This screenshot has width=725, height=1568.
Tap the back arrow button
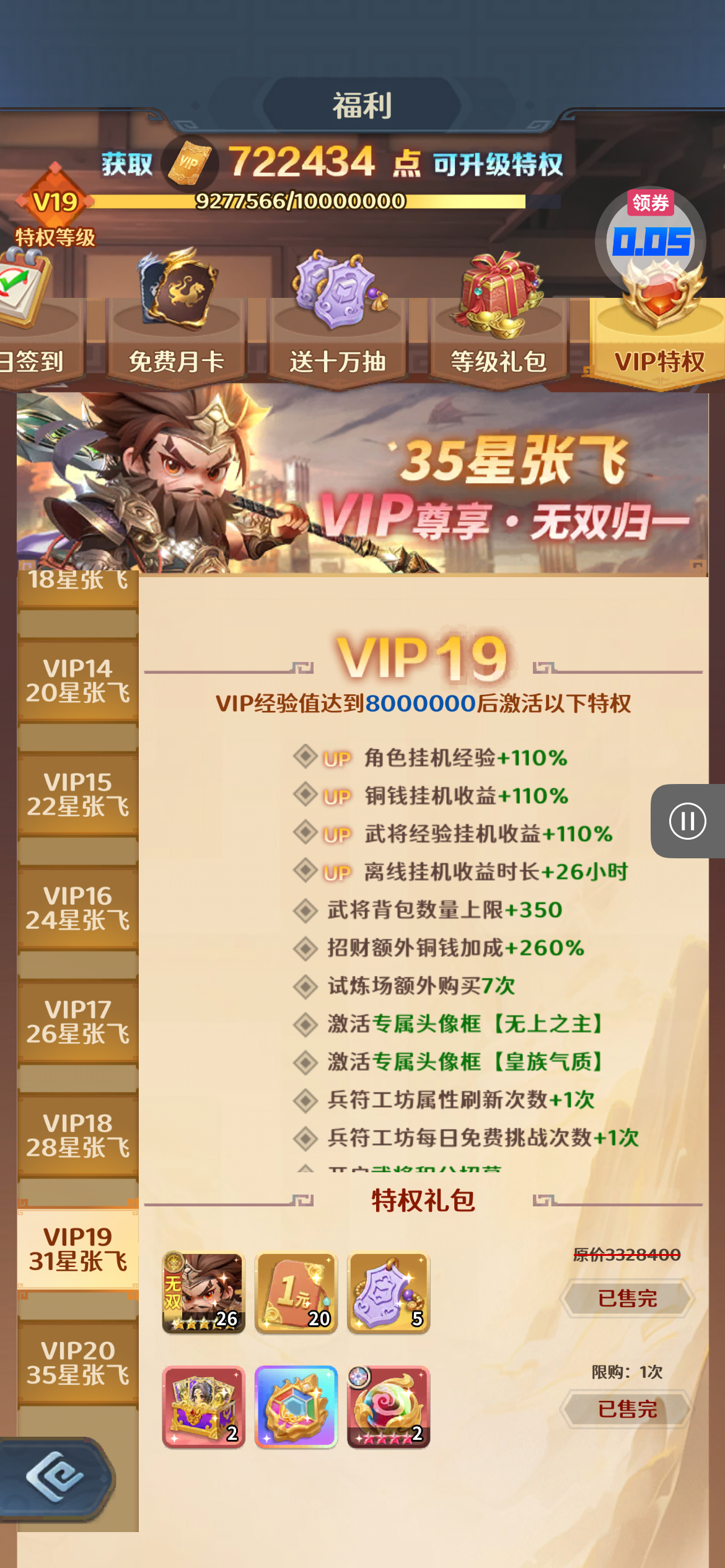tap(55, 1477)
